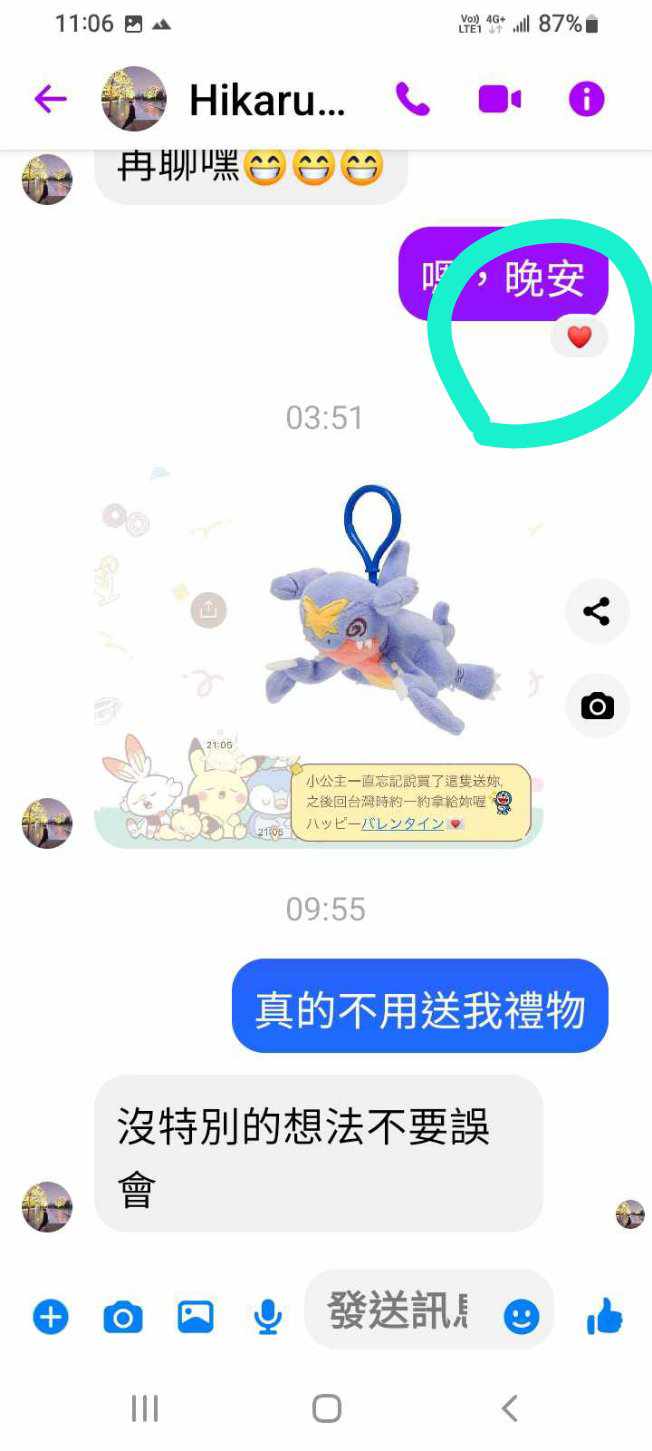Open camera from the message bar
Image resolution: width=652 pixels, height=1451 pixels.
123,1317
